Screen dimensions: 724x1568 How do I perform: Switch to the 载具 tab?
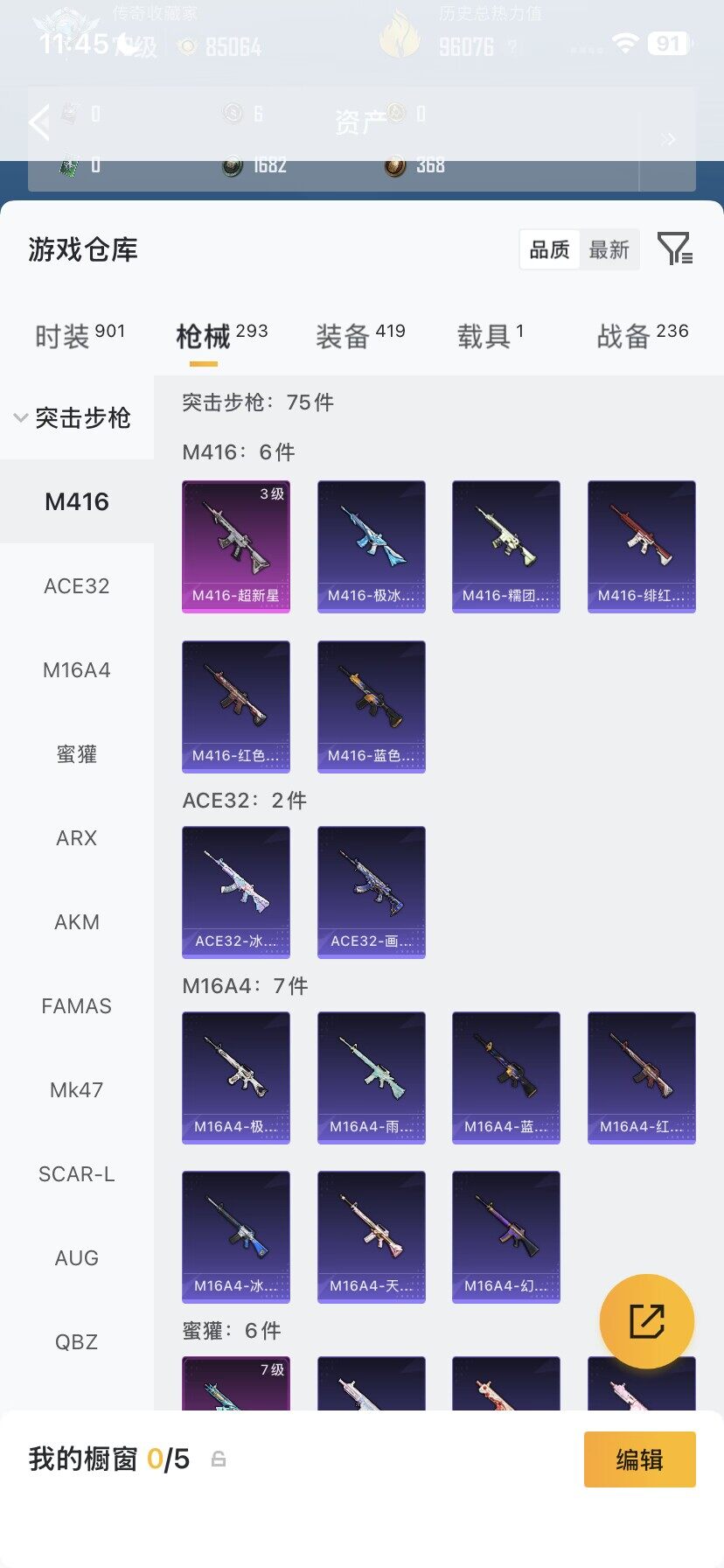pos(490,335)
